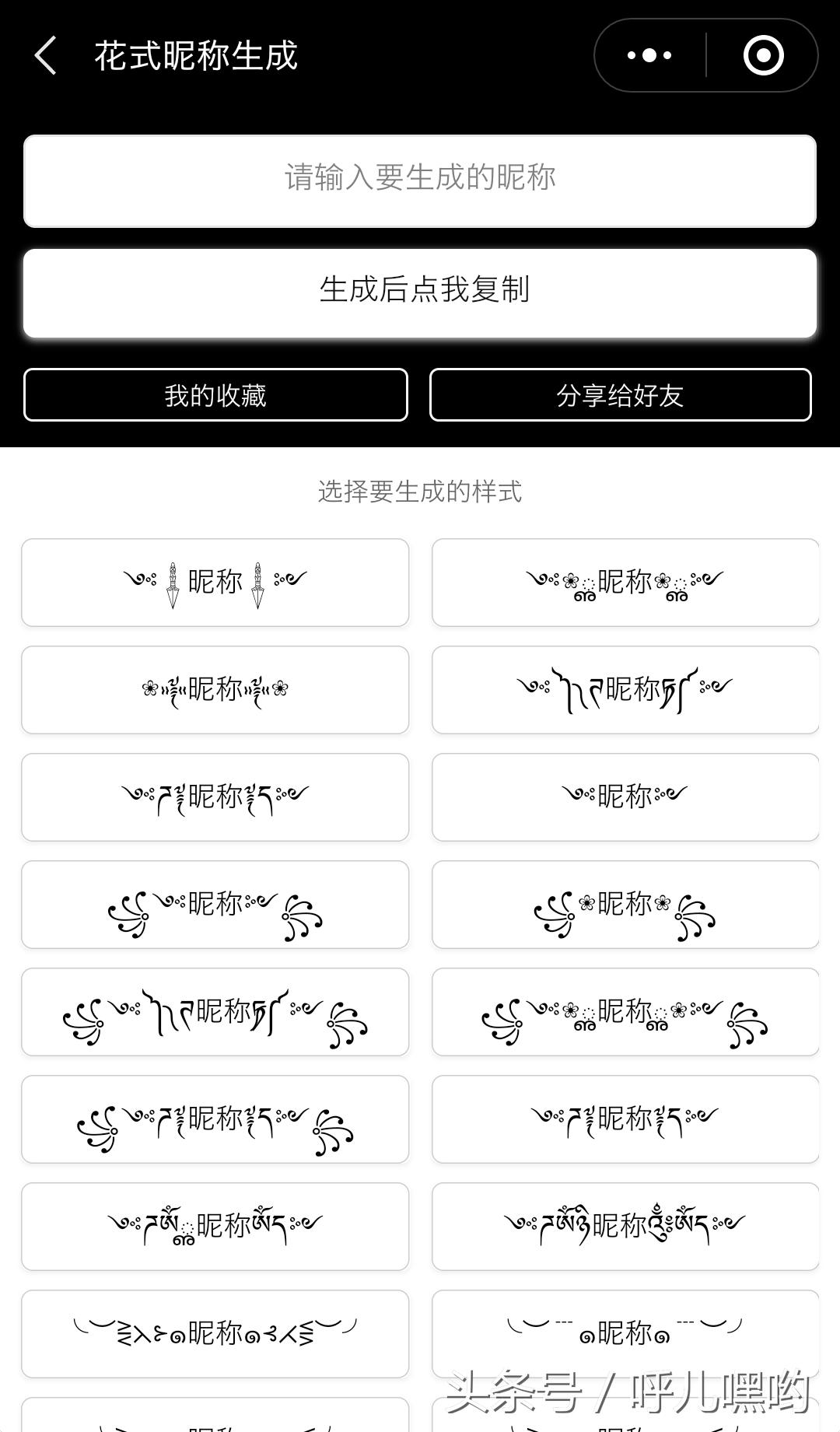Select the nickname style with dagger ornaments
Viewport: 840px width, 1432px height.
(215, 583)
